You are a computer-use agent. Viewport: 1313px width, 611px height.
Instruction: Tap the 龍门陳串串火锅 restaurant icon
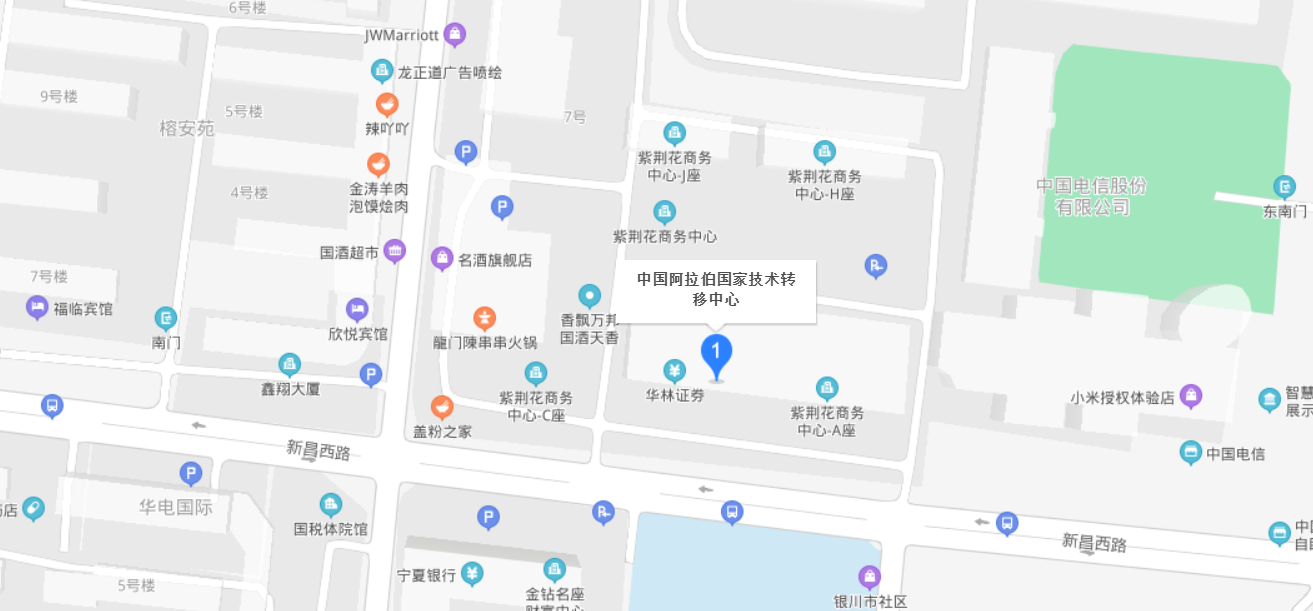pos(484,318)
